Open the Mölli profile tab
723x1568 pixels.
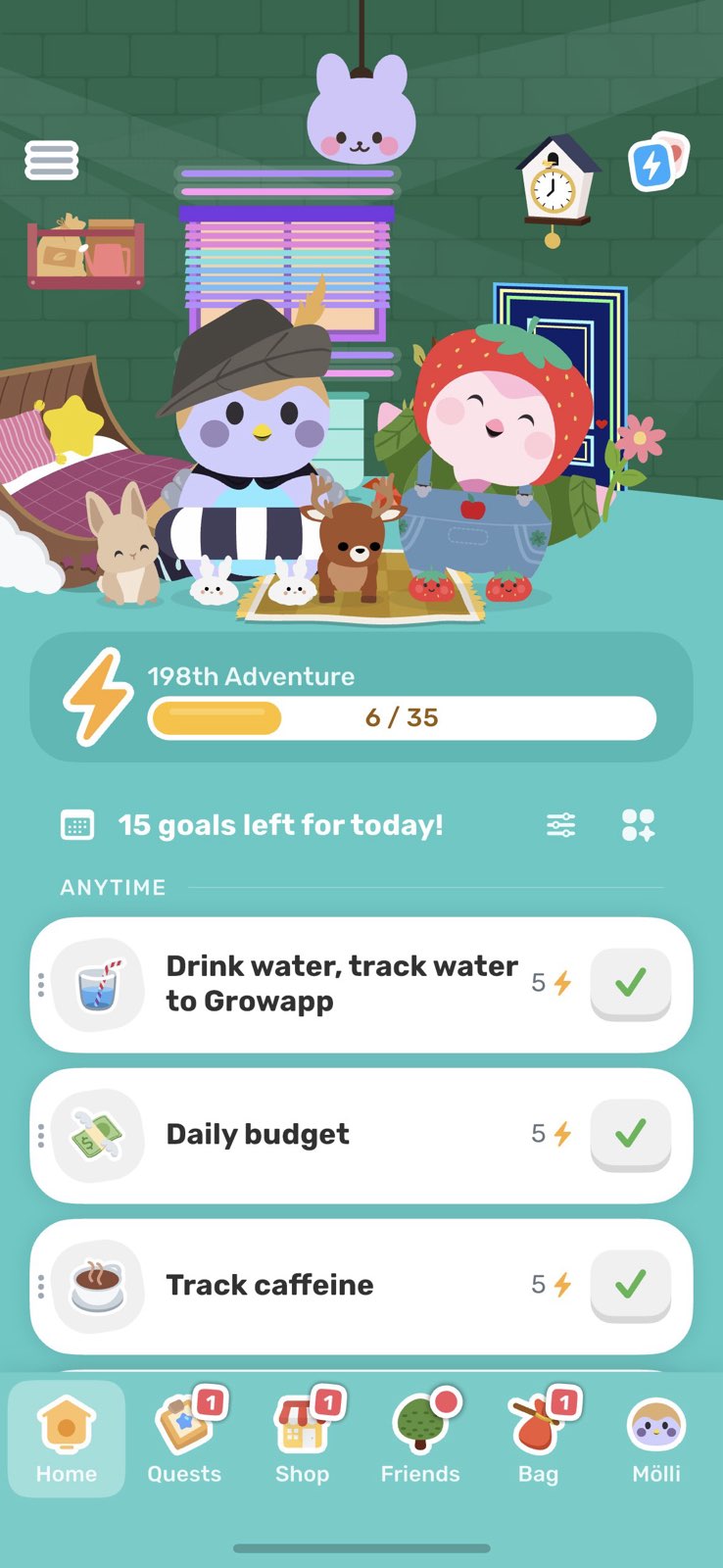(x=656, y=1439)
